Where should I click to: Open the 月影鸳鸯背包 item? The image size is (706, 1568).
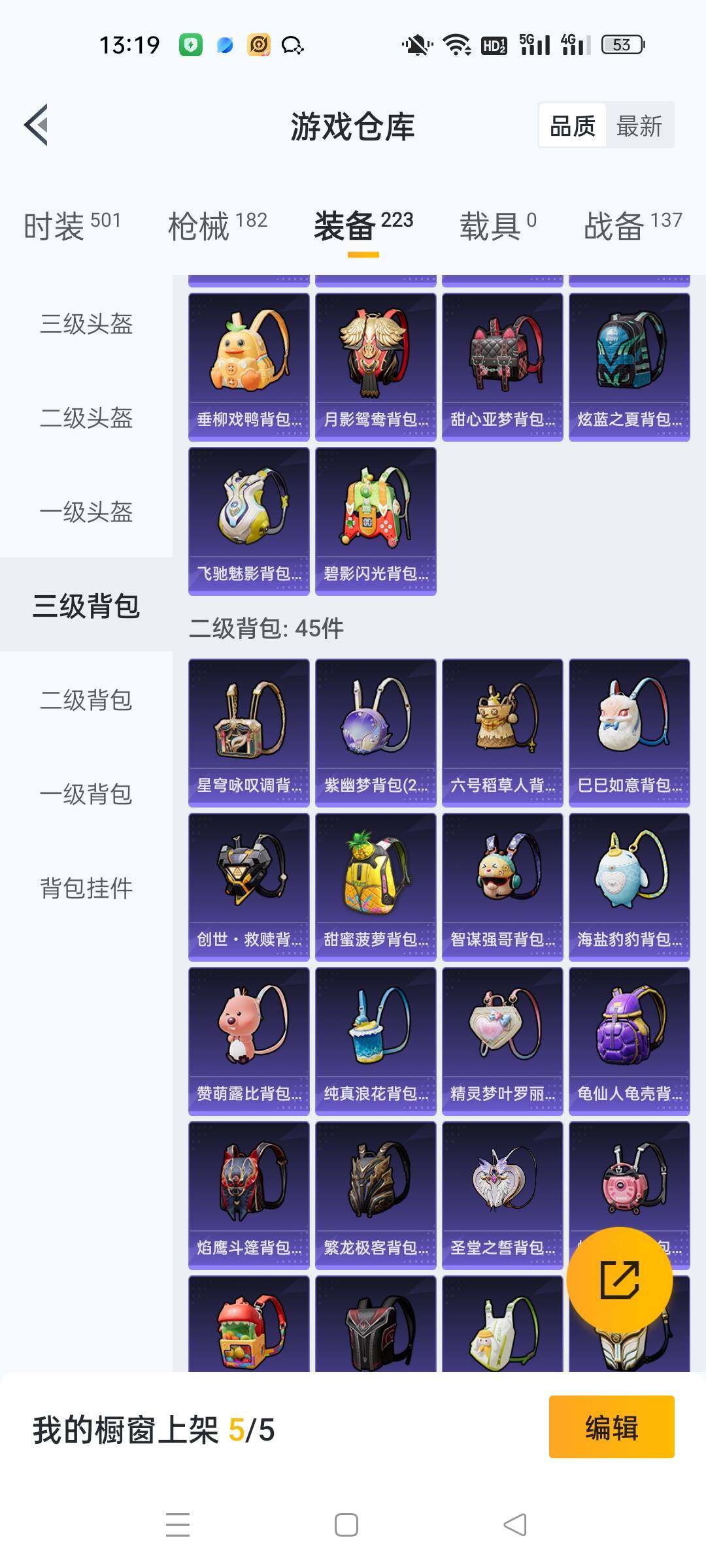point(375,367)
